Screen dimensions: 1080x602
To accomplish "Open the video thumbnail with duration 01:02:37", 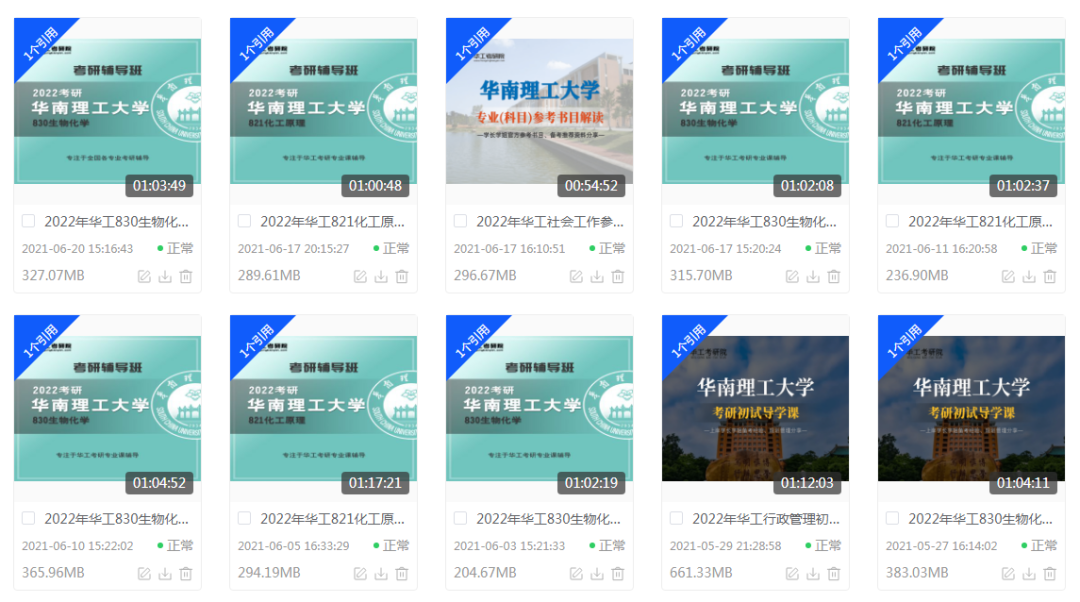I will (x=971, y=111).
